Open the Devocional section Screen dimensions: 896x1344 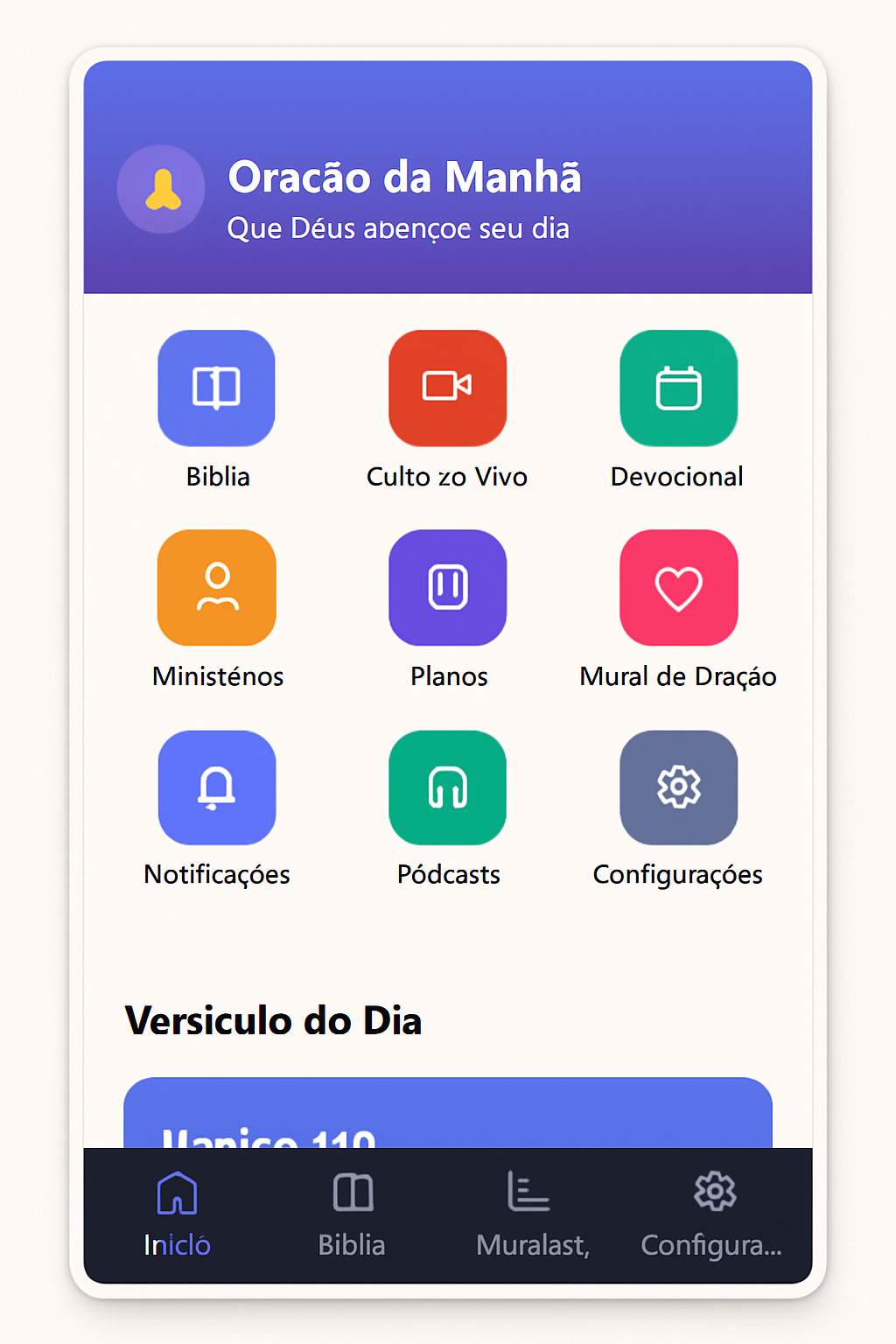pyautogui.click(x=678, y=388)
